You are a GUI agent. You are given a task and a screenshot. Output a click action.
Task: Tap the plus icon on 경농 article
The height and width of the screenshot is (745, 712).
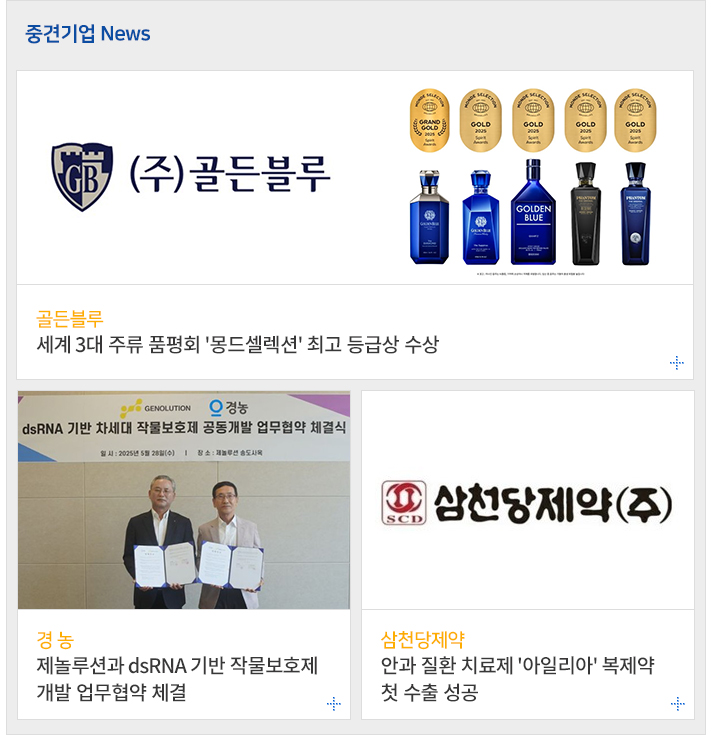334,704
